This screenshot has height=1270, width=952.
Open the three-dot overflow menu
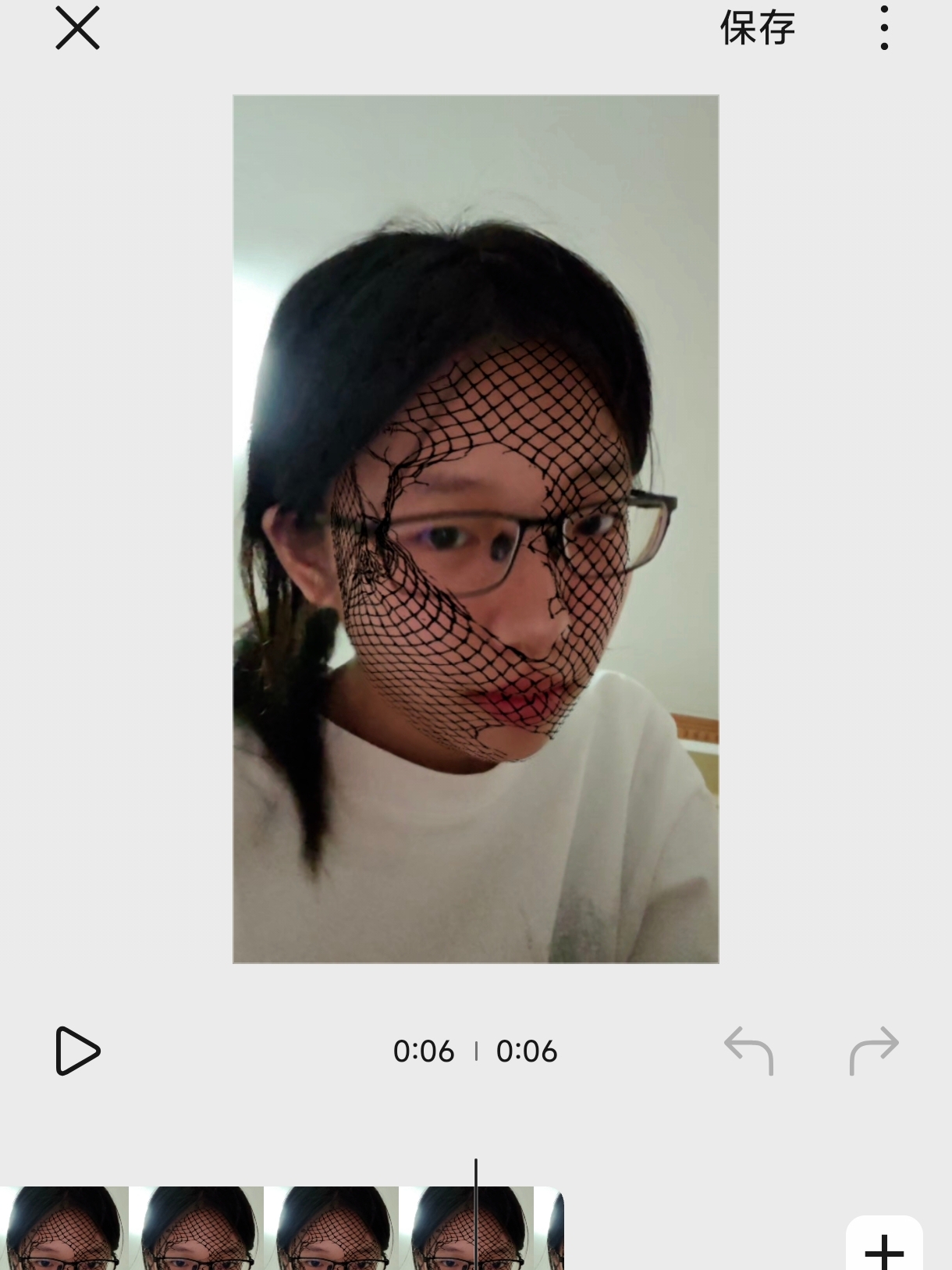[884, 28]
